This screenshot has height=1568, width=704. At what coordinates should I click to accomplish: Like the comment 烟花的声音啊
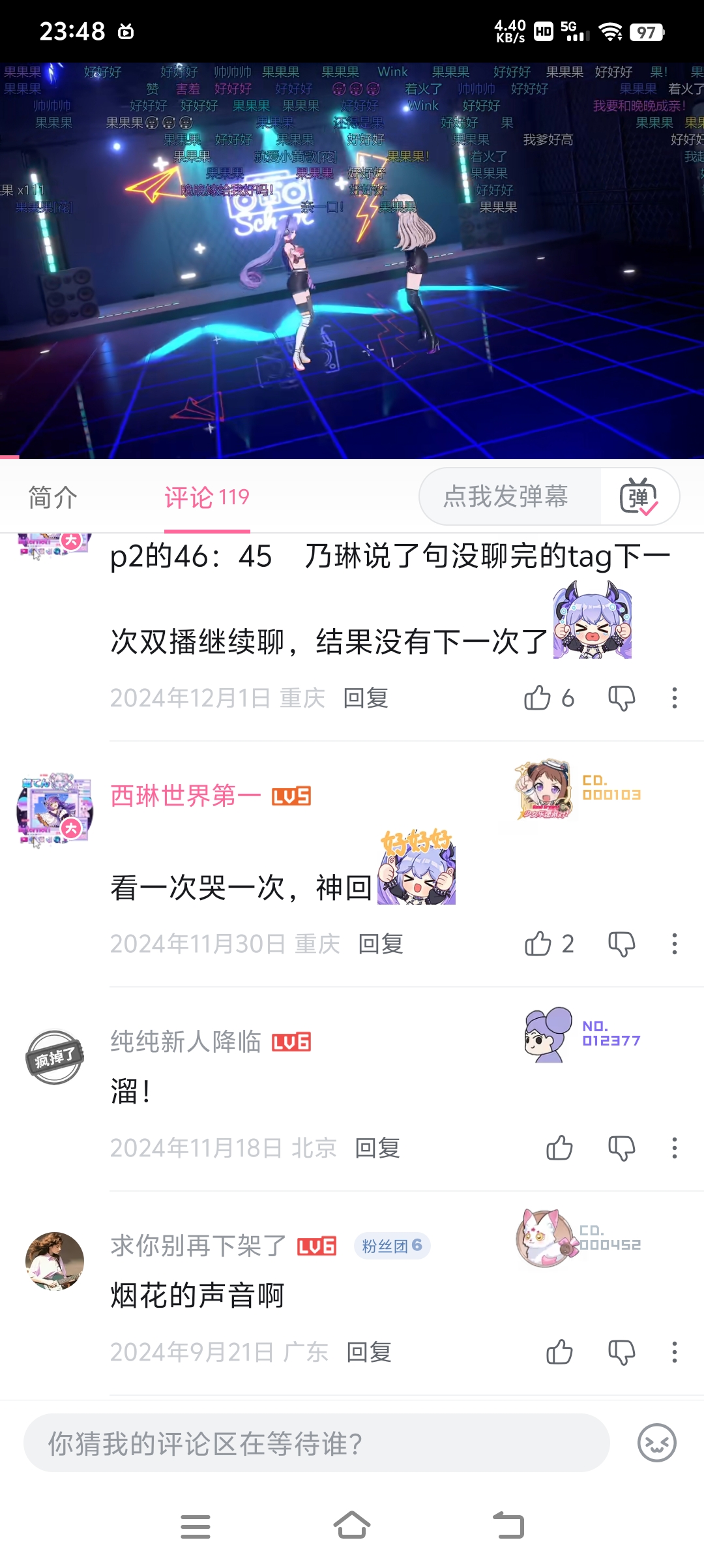[559, 1352]
